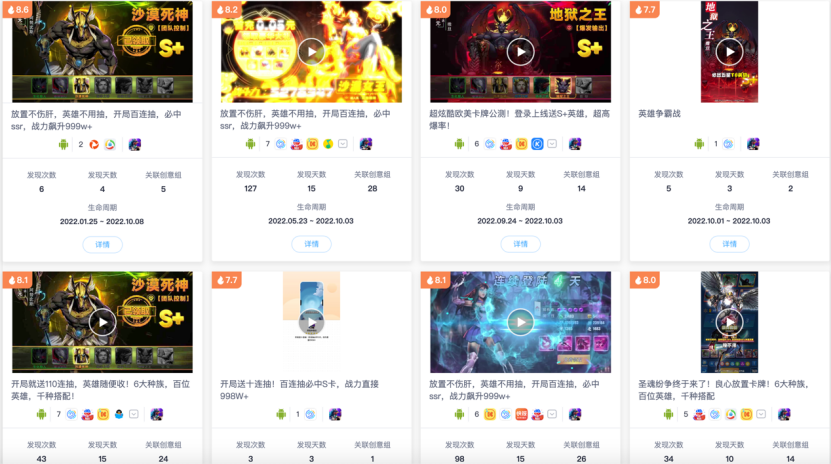This screenshot has width=831, height=464.
Task: Open details for creative running 2022.10.01 ~ 2022.10.03
Action: pos(729,244)
